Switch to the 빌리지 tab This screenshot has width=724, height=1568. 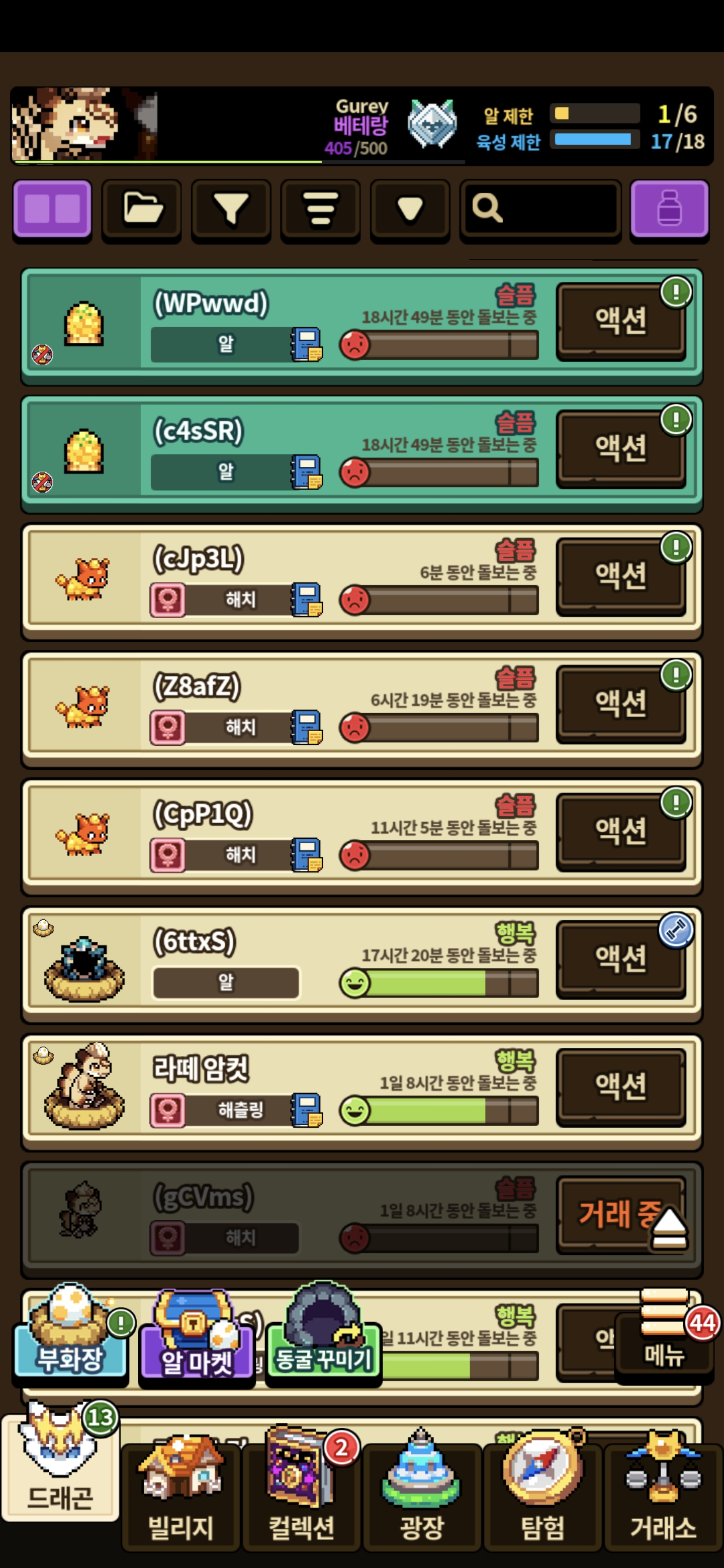pyautogui.click(x=180, y=1491)
